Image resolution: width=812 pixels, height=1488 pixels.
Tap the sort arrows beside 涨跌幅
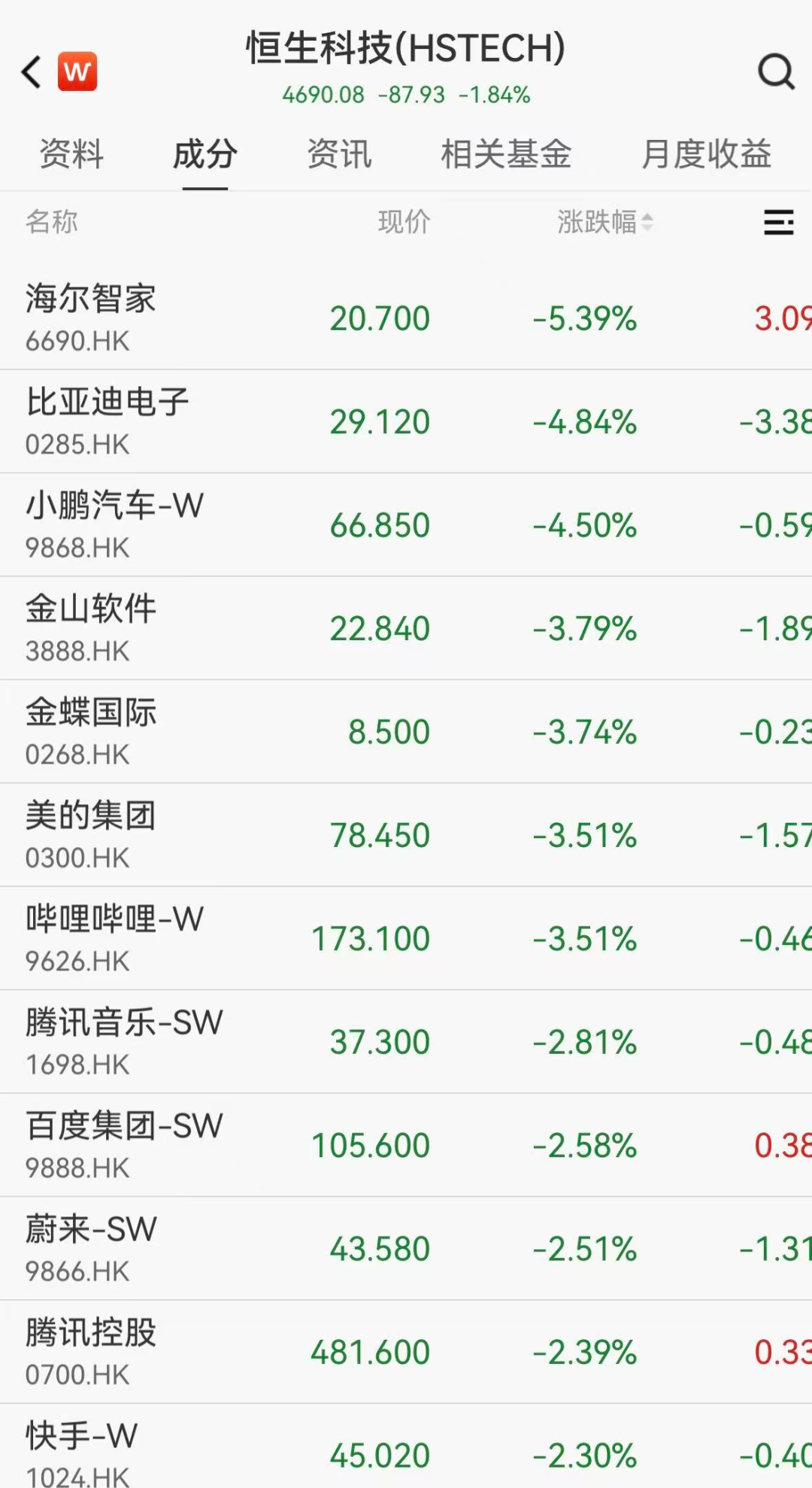click(x=648, y=222)
